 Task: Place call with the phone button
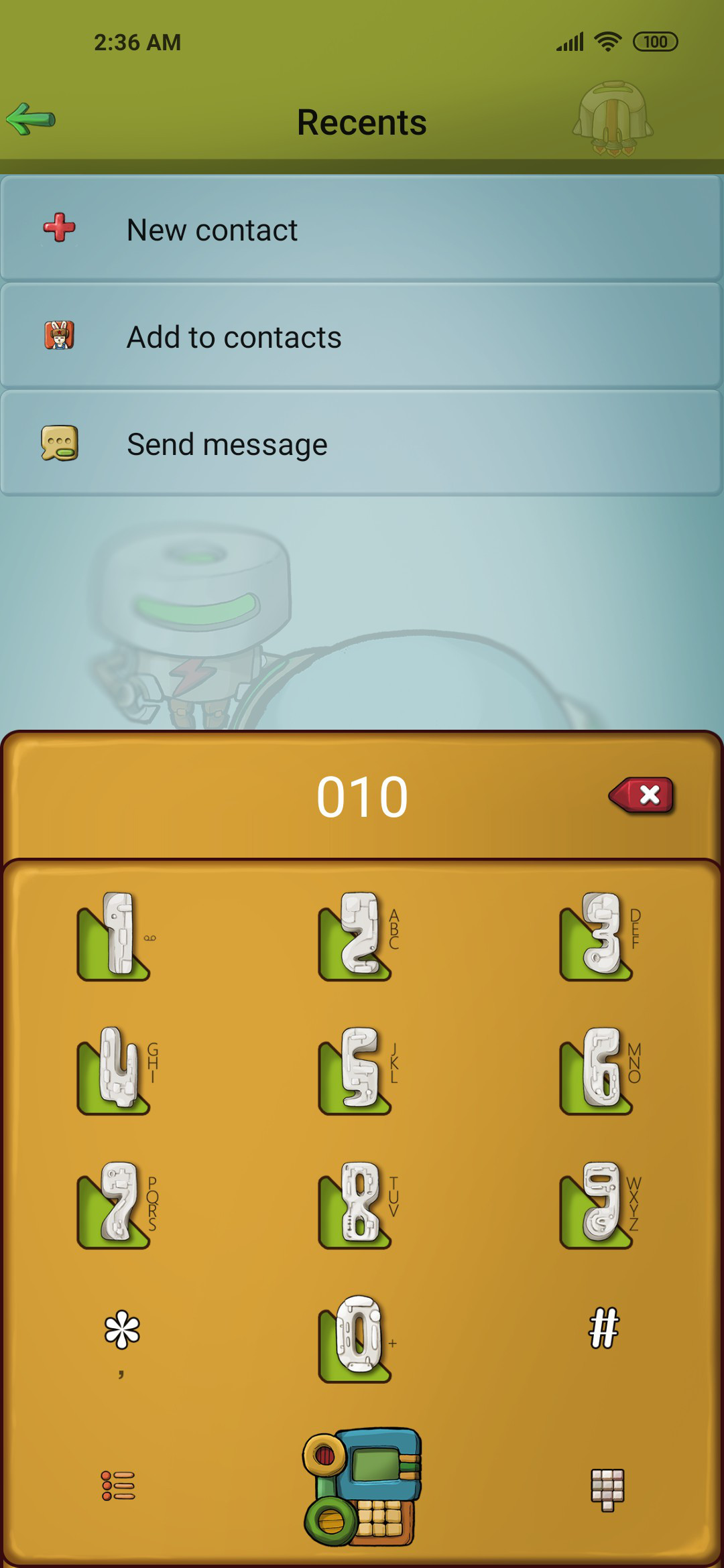(x=363, y=1486)
